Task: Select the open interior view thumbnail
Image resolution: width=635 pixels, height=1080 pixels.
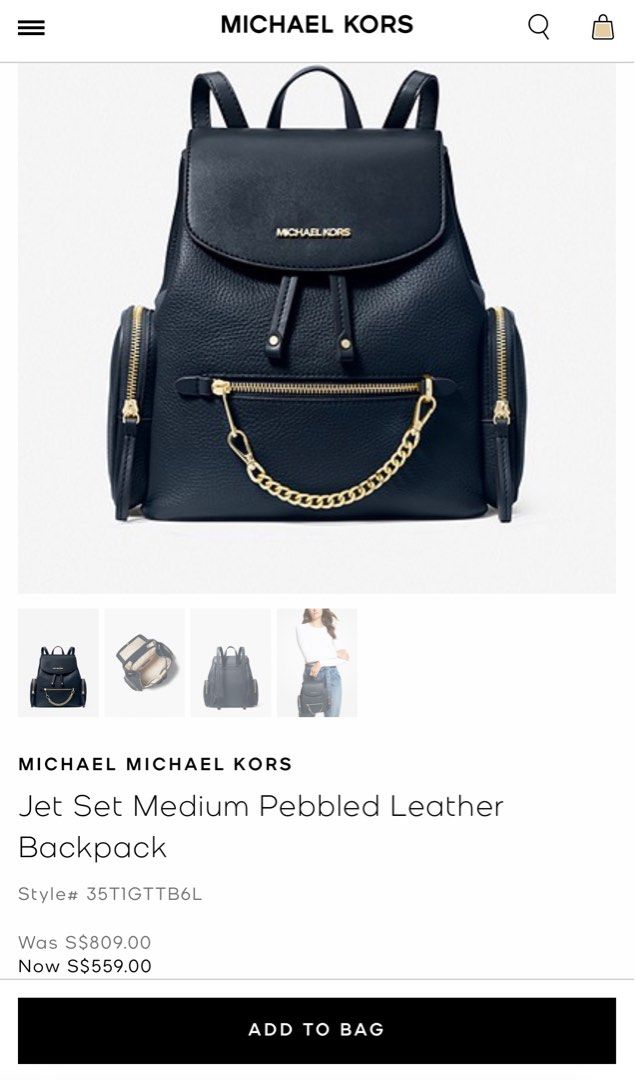Action: pos(145,663)
